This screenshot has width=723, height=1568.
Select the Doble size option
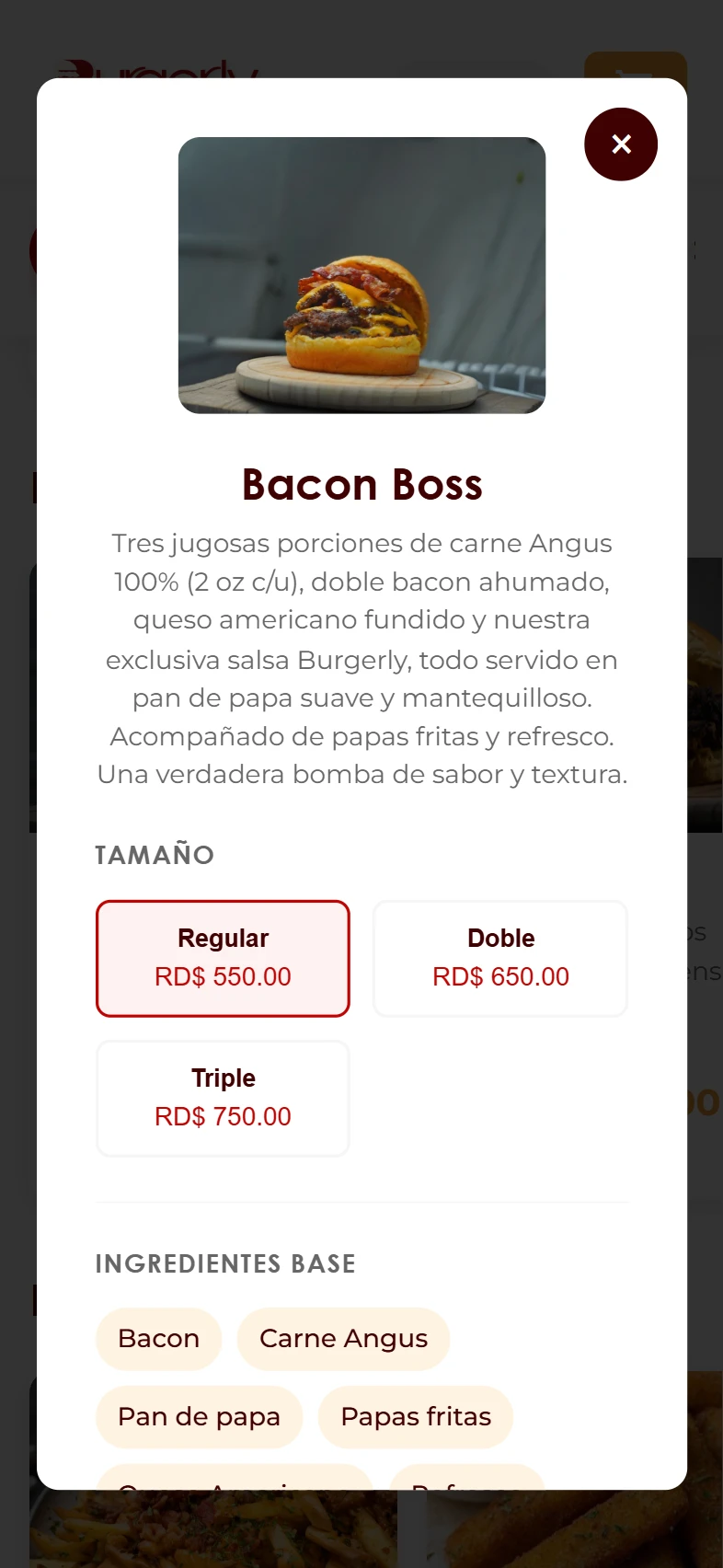click(500, 957)
